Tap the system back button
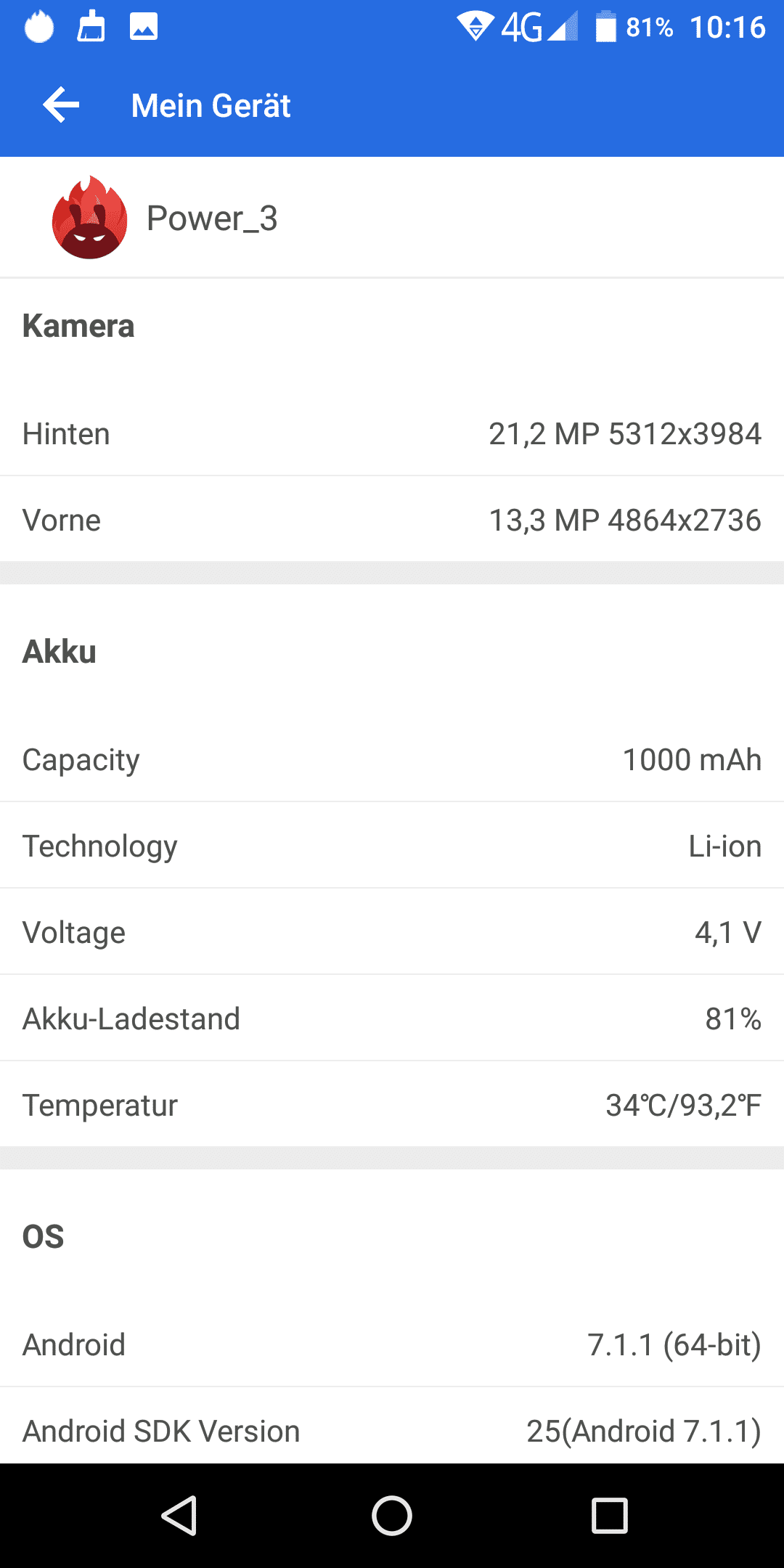This screenshot has height=1568, width=784. coord(179,1516)
